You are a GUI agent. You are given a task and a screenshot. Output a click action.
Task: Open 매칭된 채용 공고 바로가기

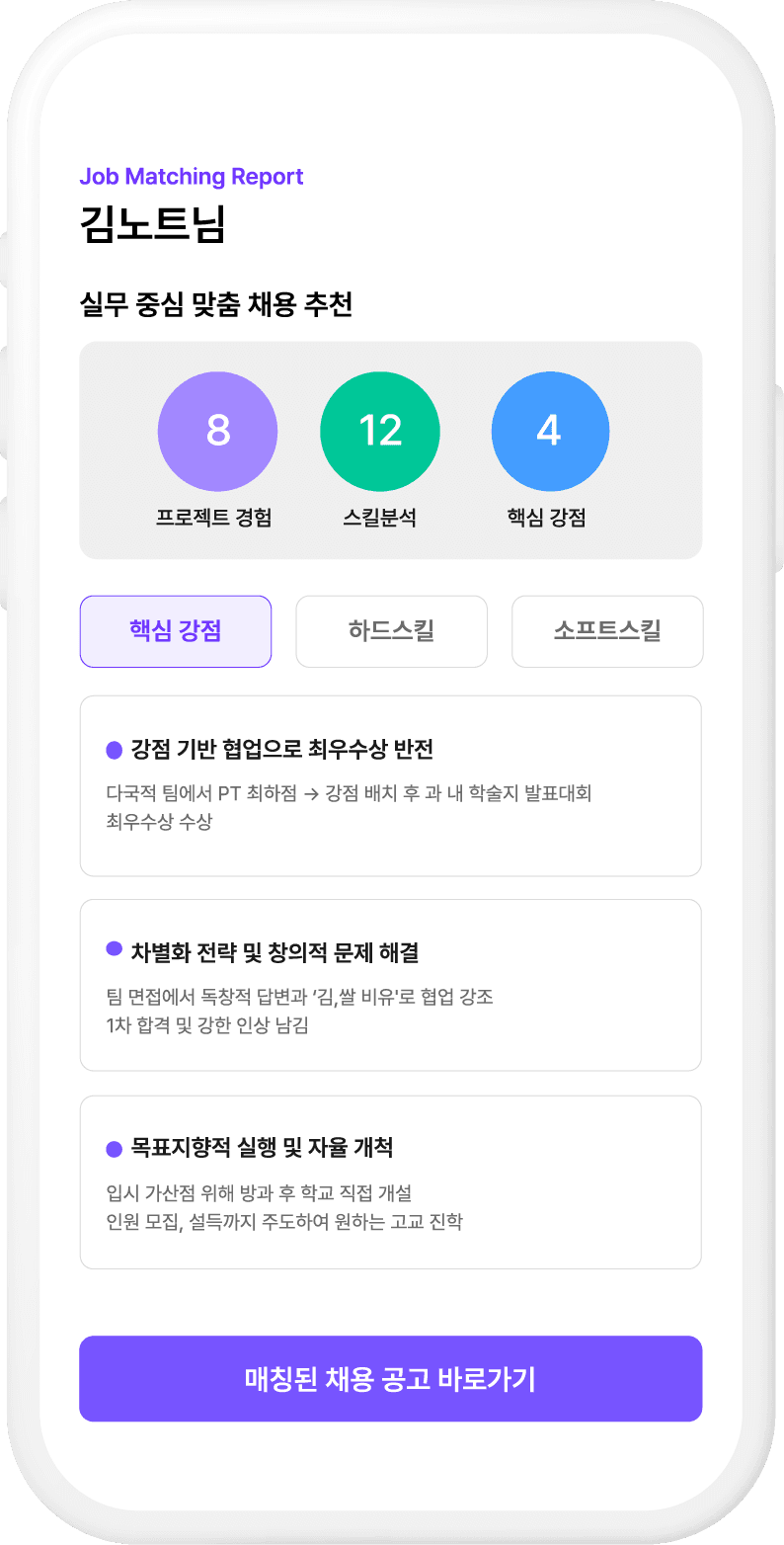[391, 1378]
